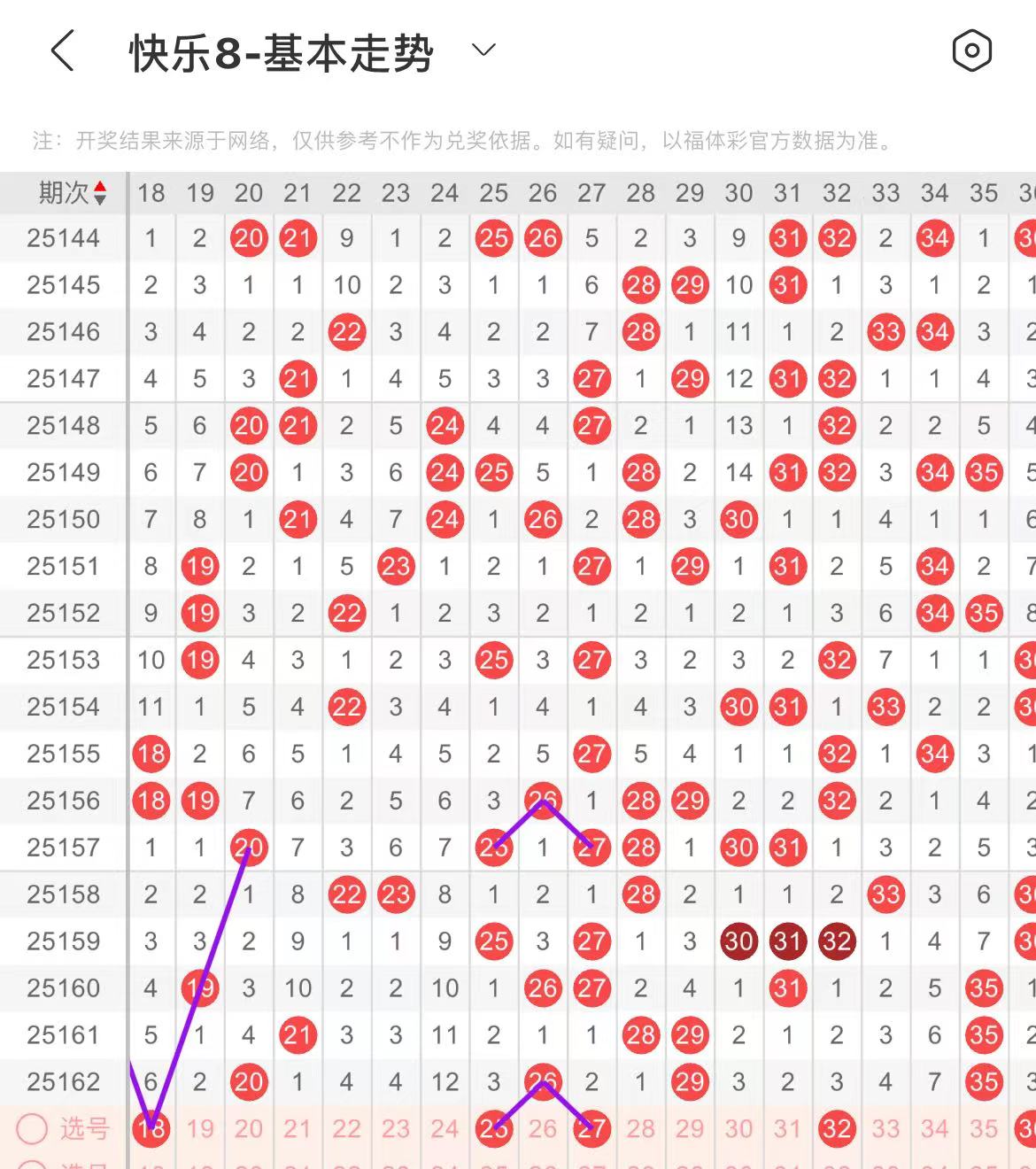Unselect number 25 in the 选号 row

pyautogui.click(x=494, y=1128)
